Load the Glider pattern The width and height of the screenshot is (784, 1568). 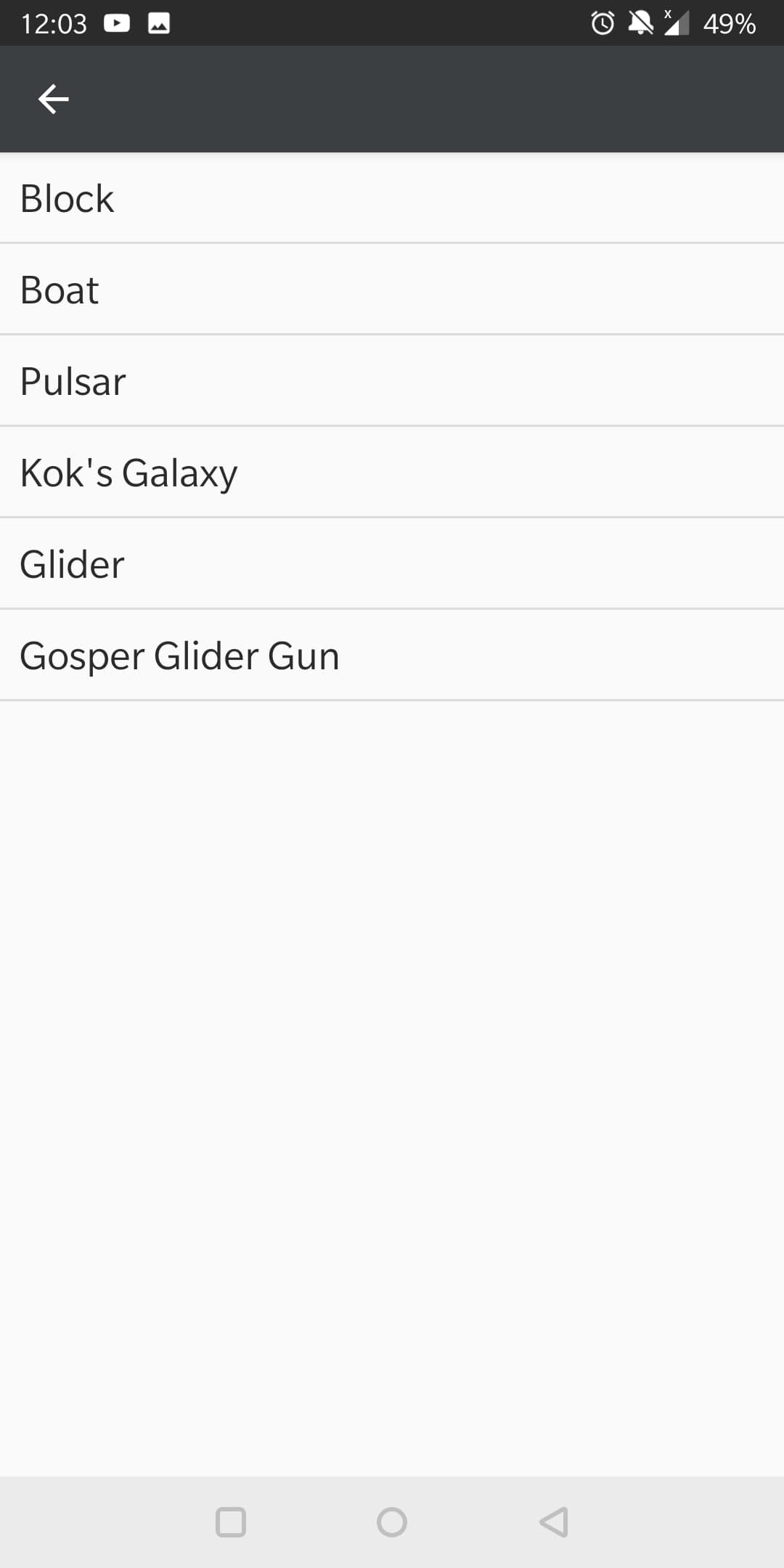click(392, 564)
